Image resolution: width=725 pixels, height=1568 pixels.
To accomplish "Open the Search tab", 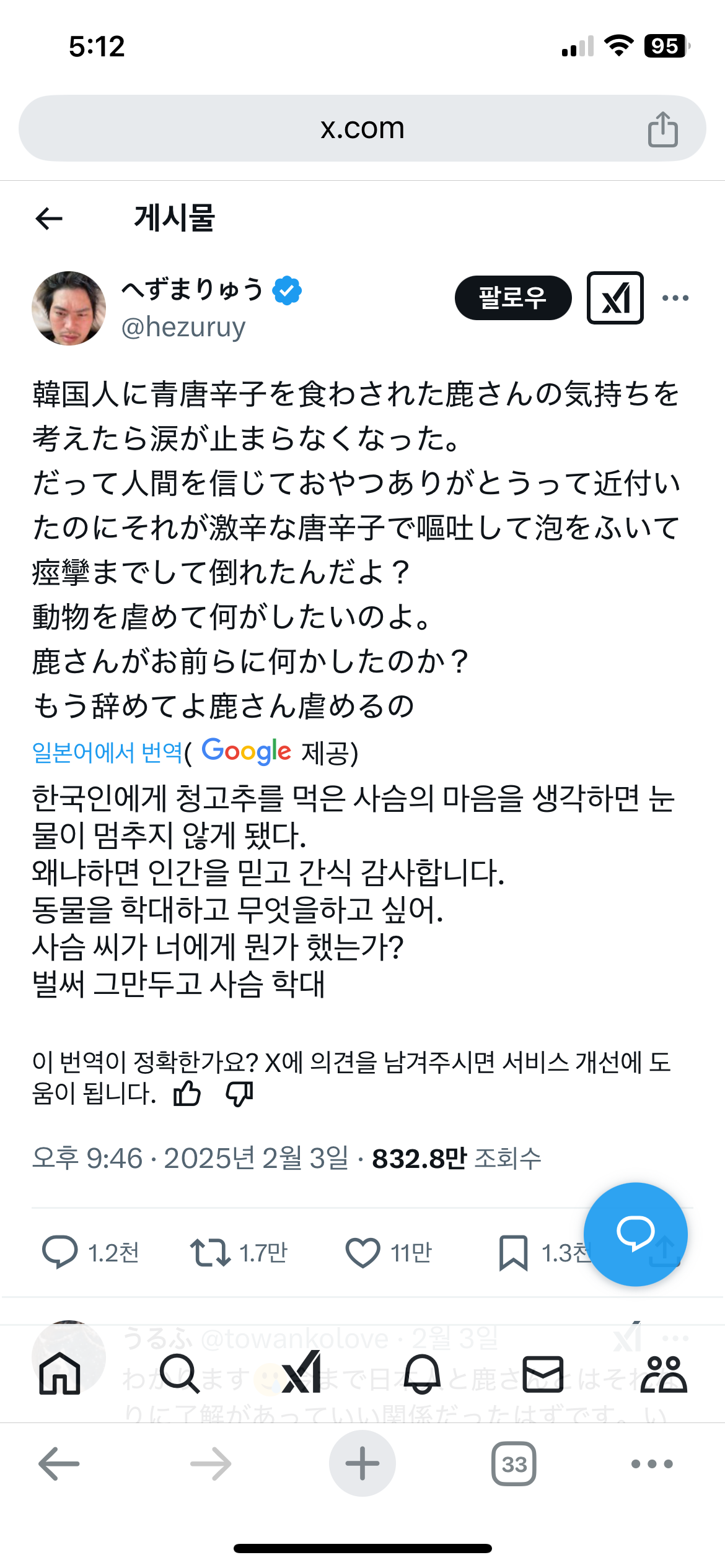I will pyautogui.click(x=180, y=1374).
